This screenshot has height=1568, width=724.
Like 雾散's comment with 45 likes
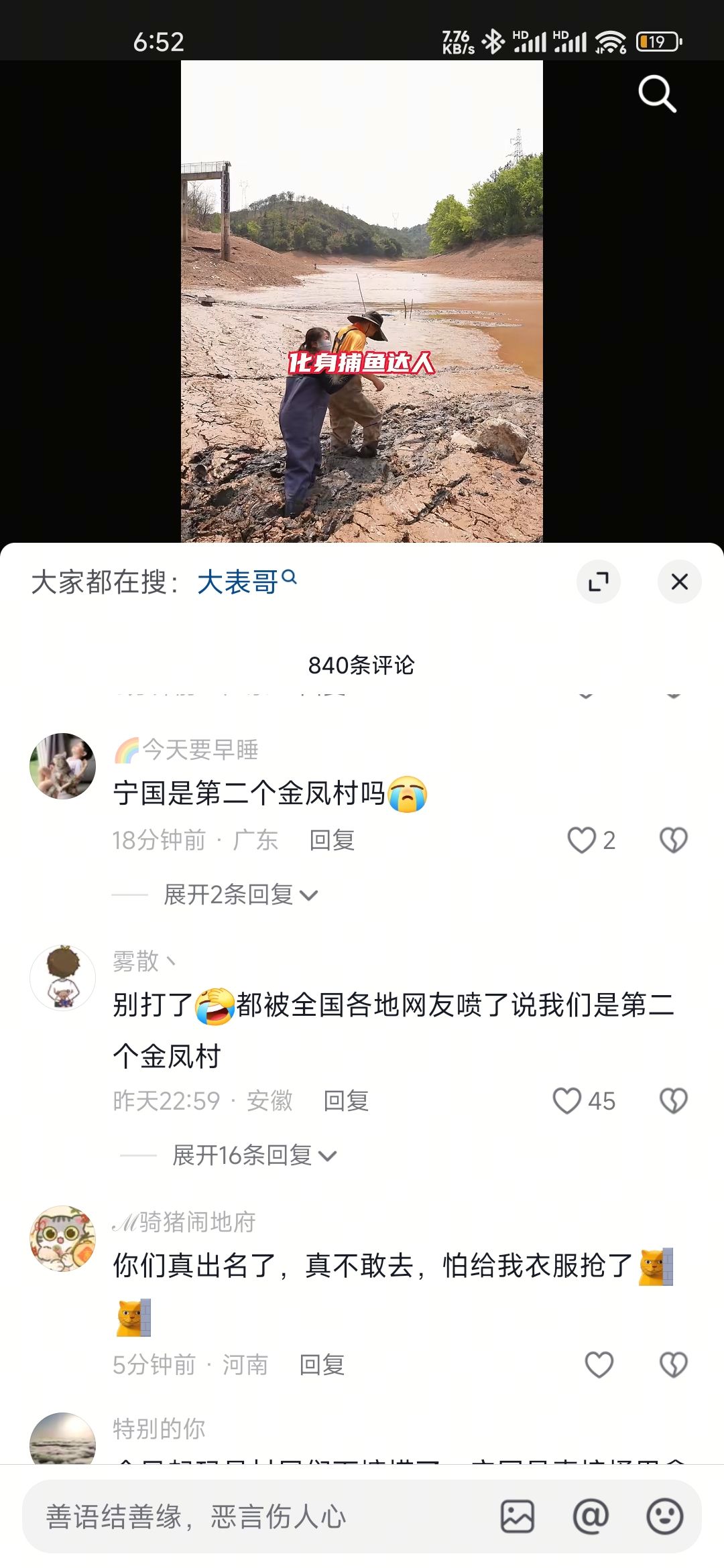tap(567, 1101)
